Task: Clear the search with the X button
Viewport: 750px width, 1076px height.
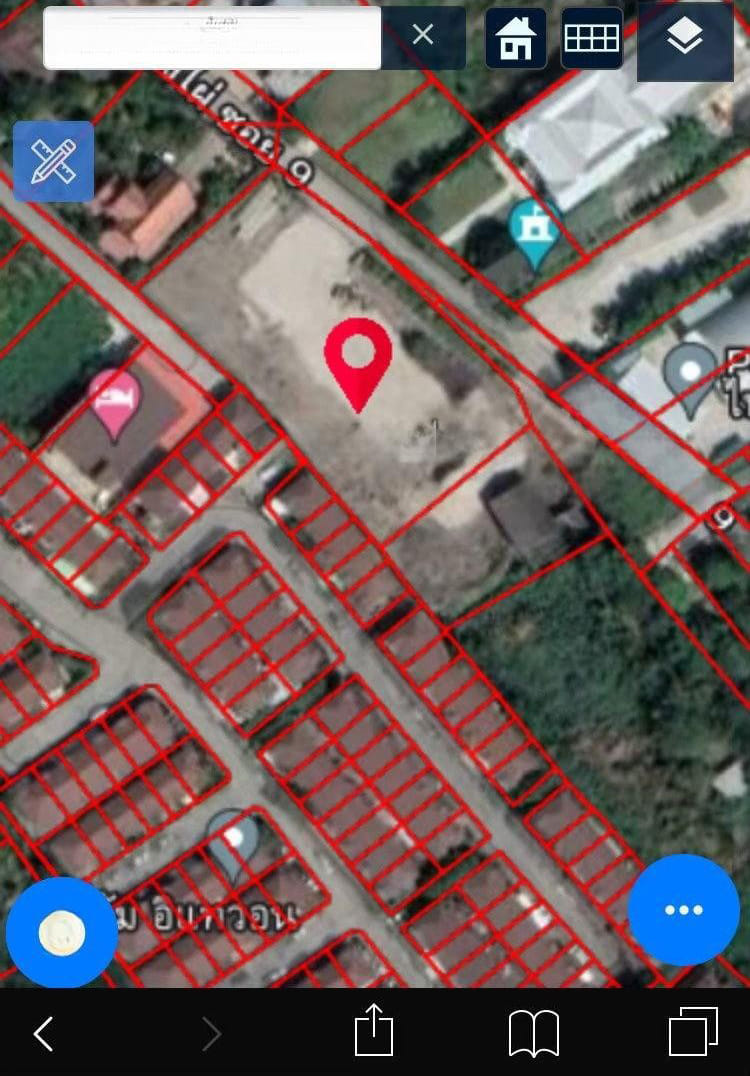Action: click(x=423, y=35)
